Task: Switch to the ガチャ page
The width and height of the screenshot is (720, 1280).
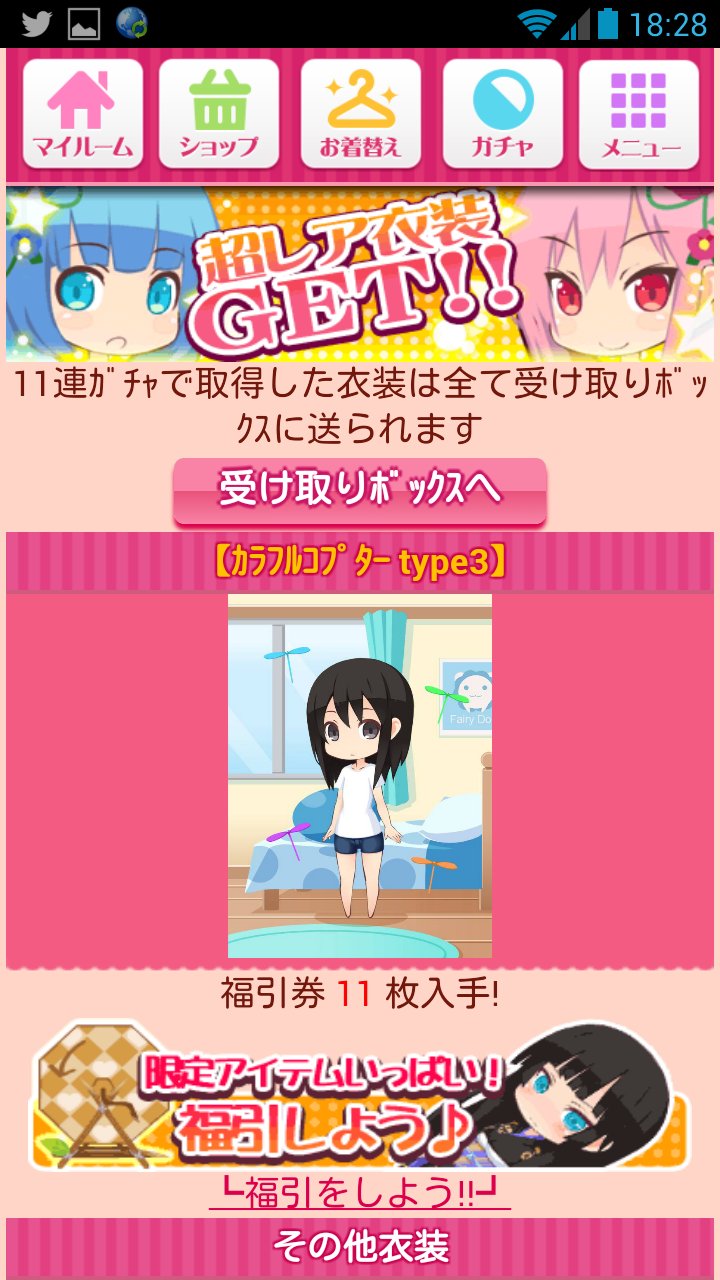Action: (x=502, y=114)
